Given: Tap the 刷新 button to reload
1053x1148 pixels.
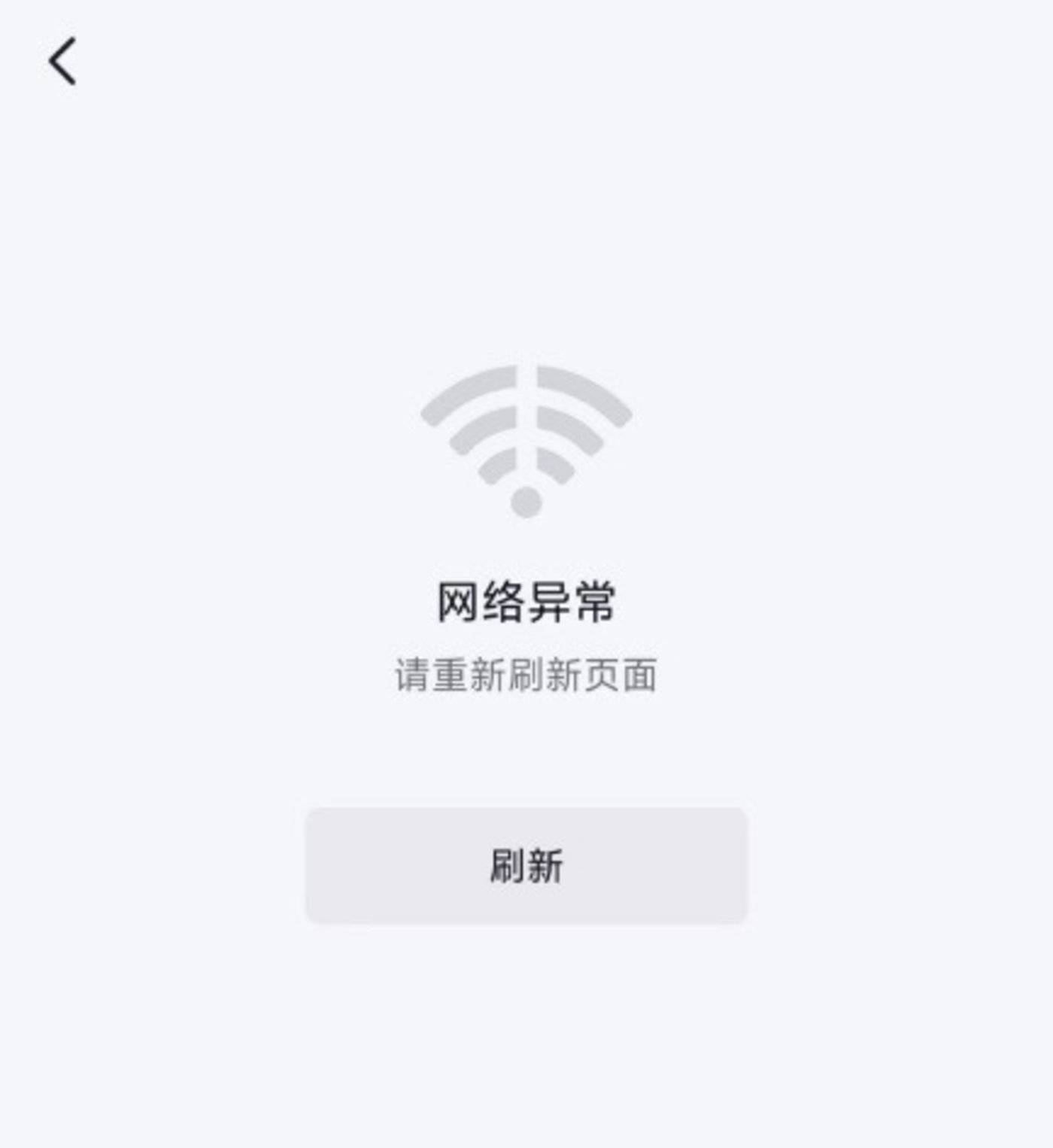Looking at the screenshot, I should coord(526,865).
